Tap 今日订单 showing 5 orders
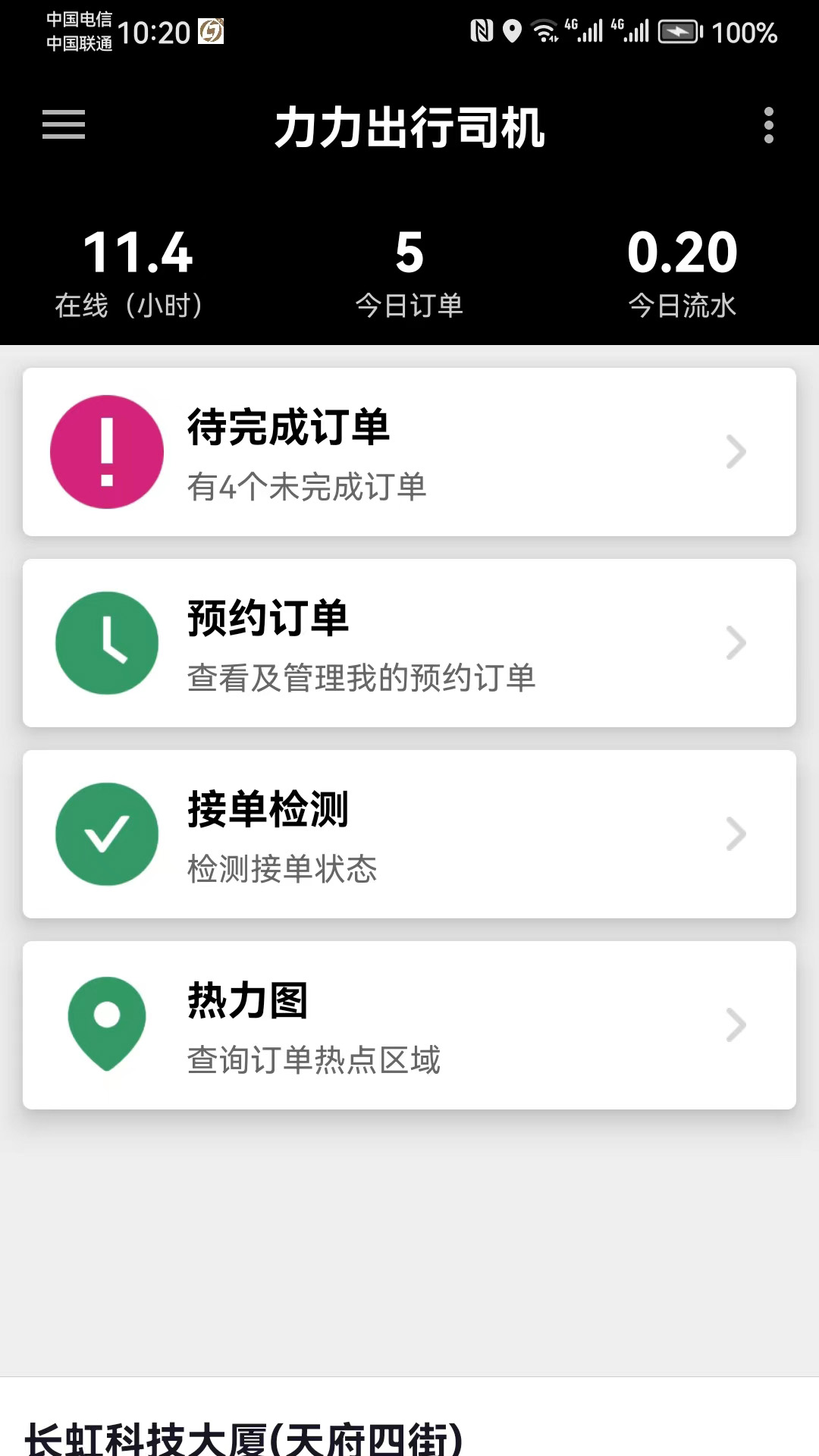This screenshot has height=1456, width=819. [x=411, y=273]
